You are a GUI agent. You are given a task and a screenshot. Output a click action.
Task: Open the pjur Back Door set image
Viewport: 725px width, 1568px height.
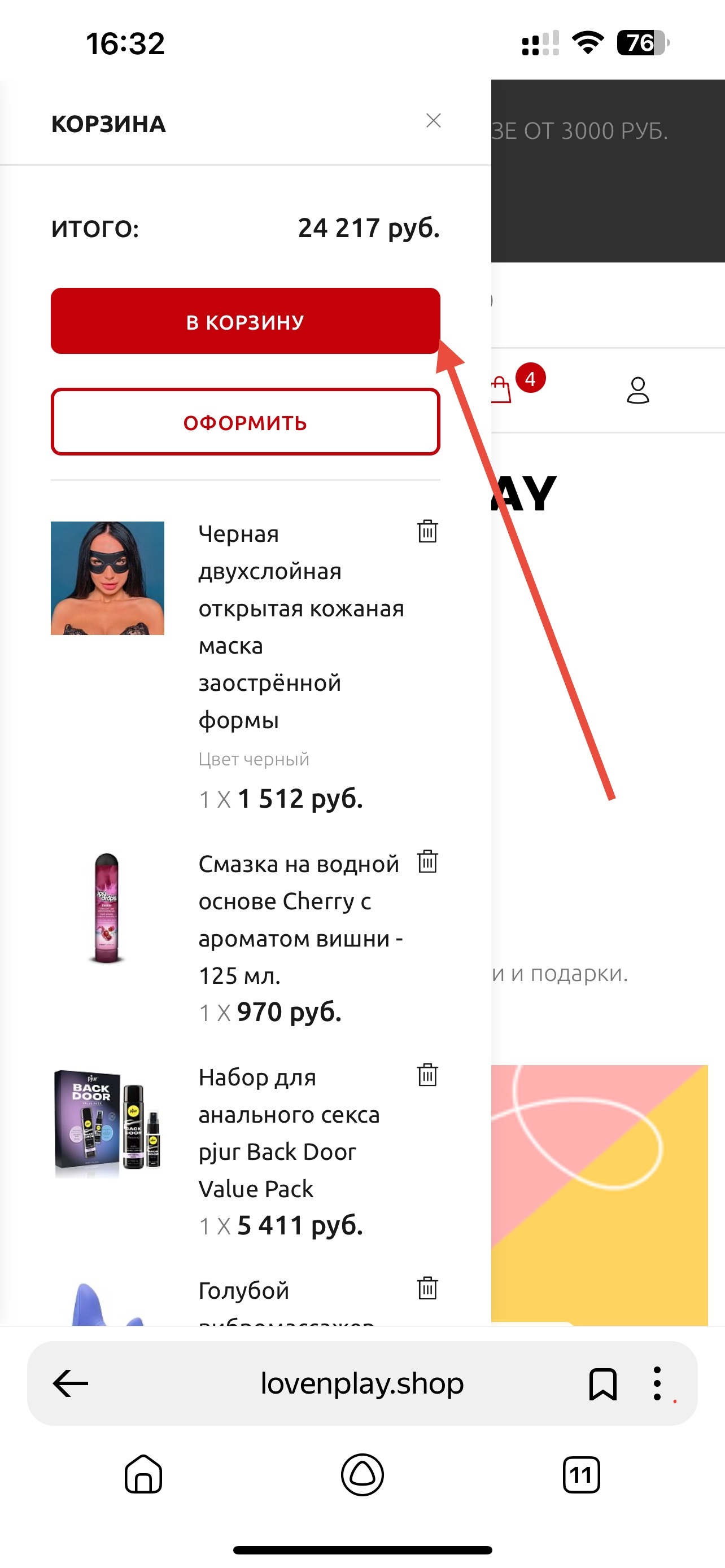coord(107,1121)
